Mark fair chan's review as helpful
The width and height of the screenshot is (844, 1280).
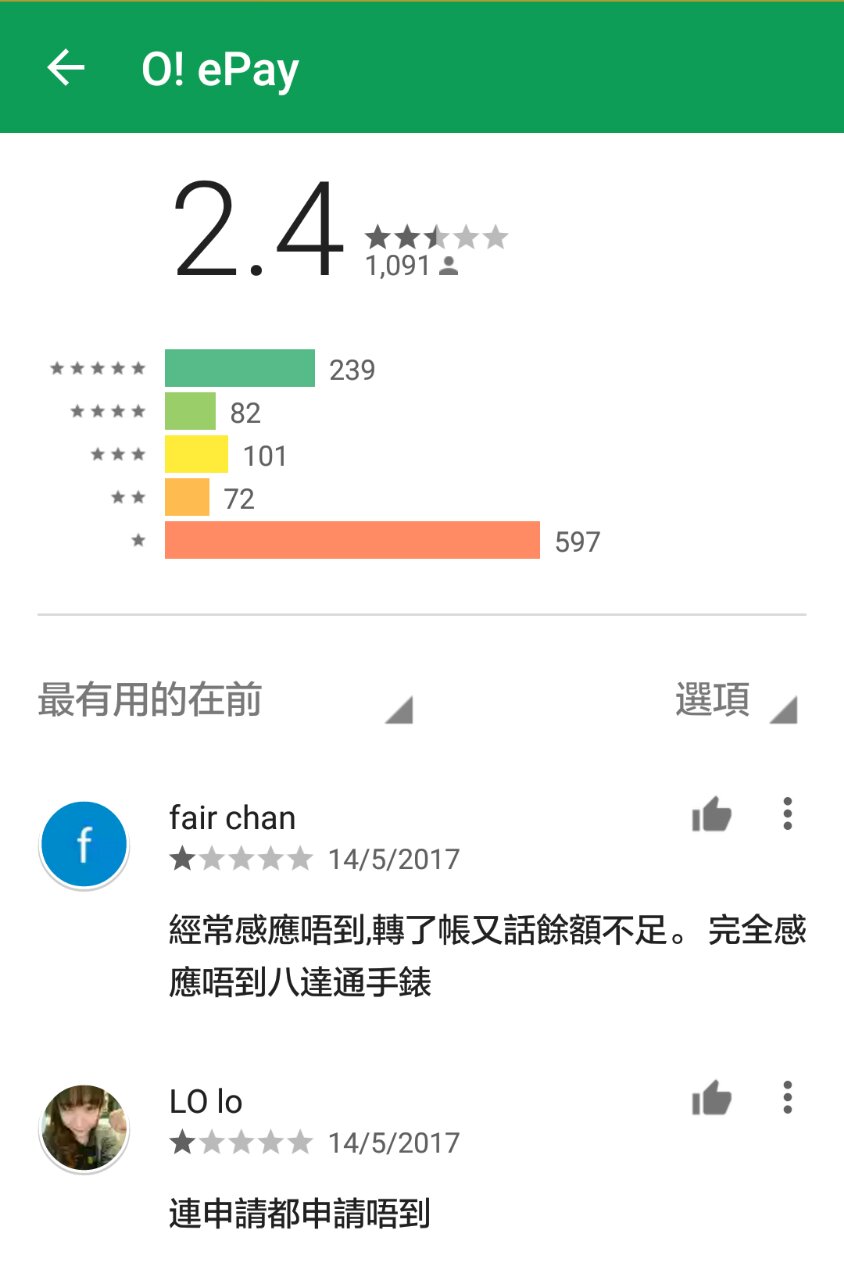click(711, 816)
